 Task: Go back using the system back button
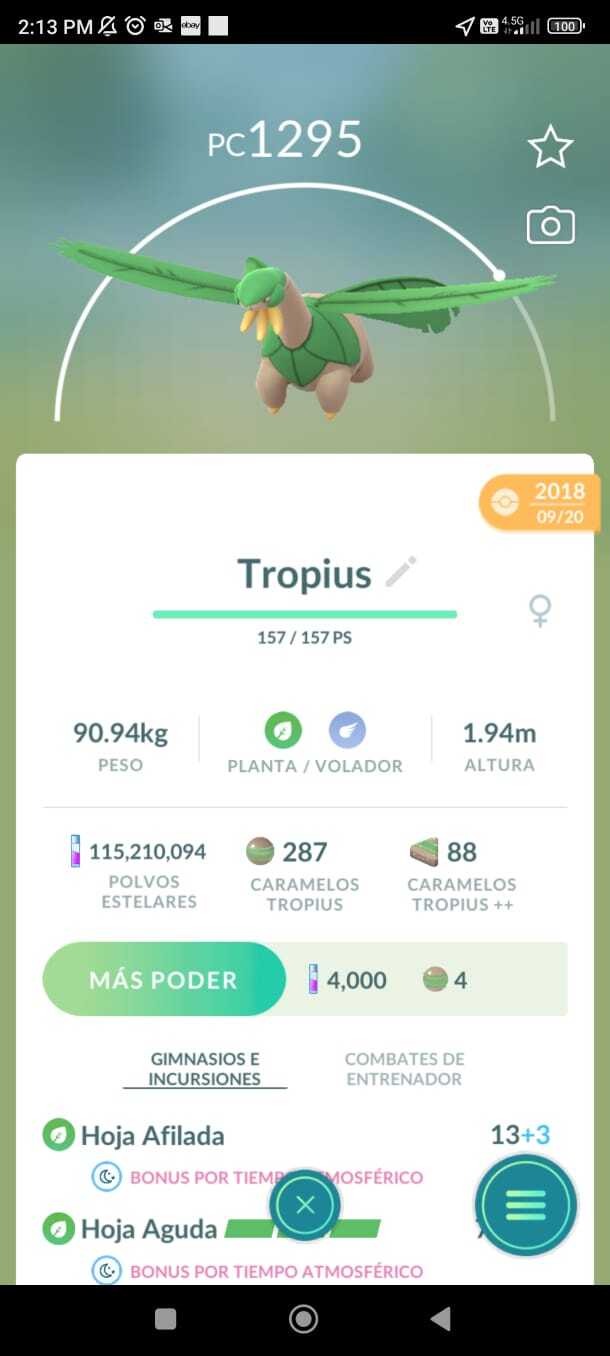coord(440,1320)
